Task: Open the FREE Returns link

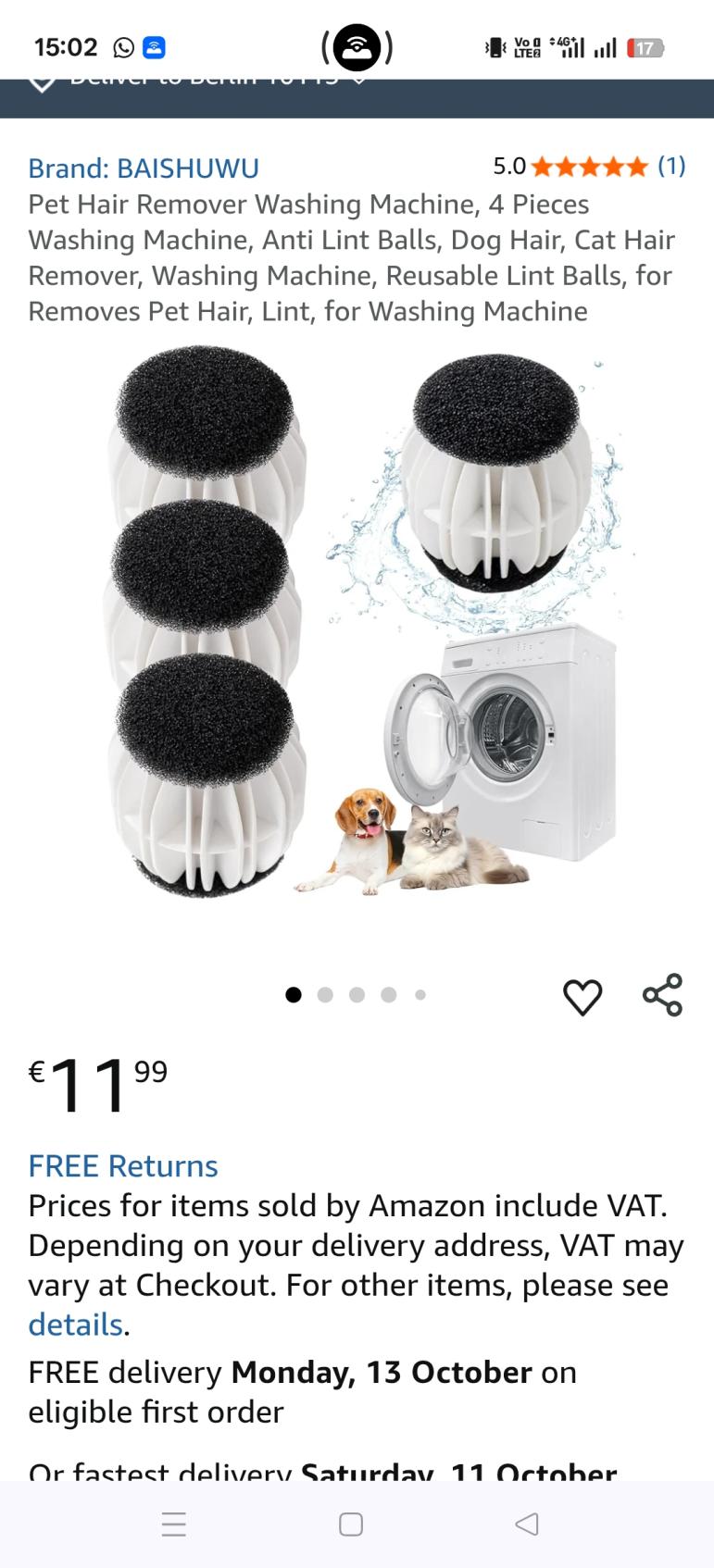Action: 123,1165
